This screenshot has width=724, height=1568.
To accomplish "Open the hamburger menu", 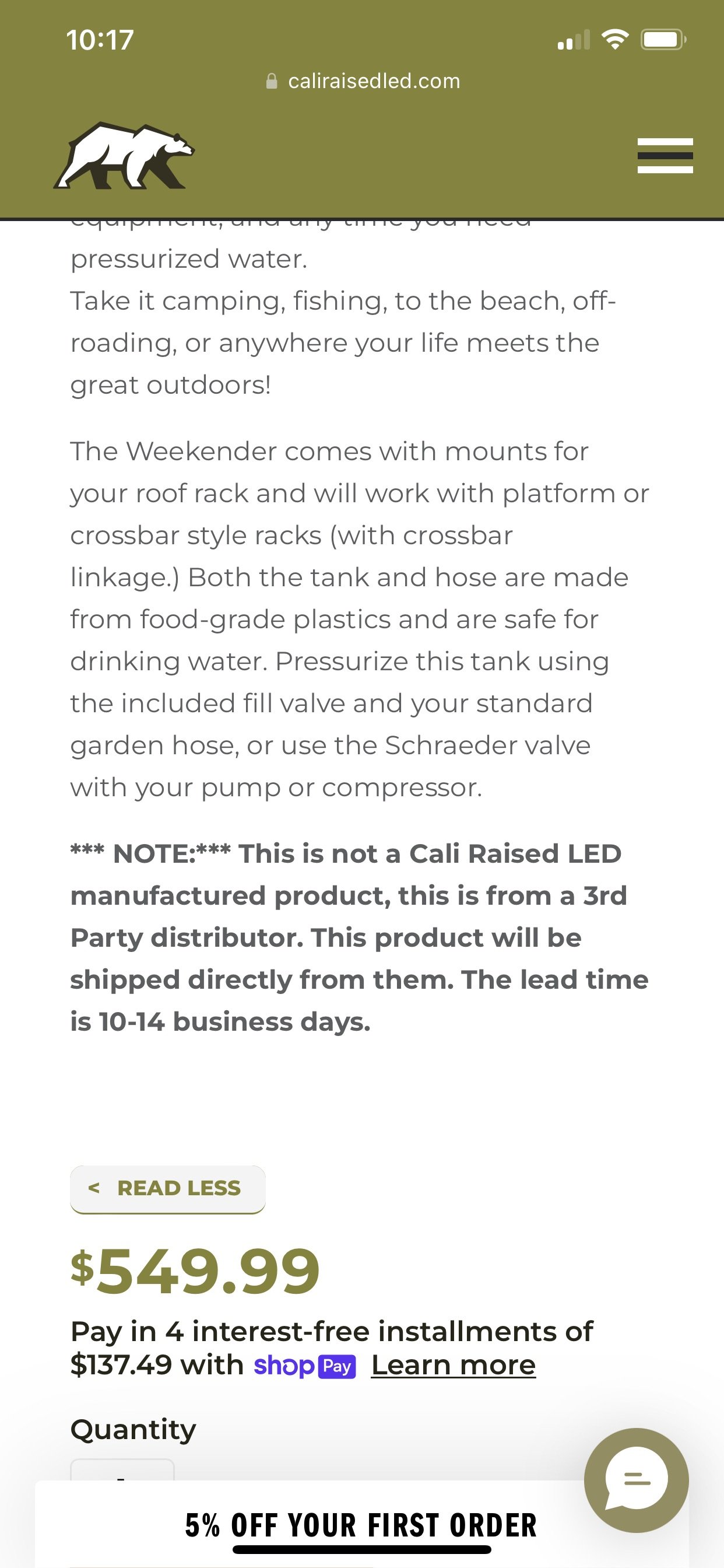I will (x=665, y=156).
